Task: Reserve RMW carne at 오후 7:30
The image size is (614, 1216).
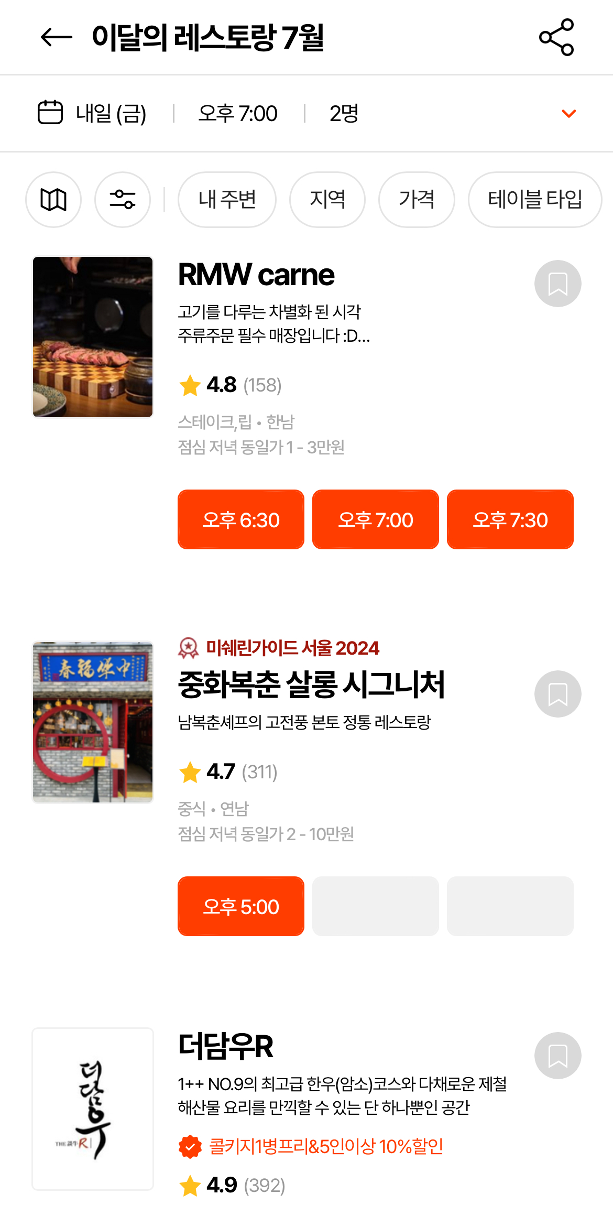Action: (x=510, y=520)
